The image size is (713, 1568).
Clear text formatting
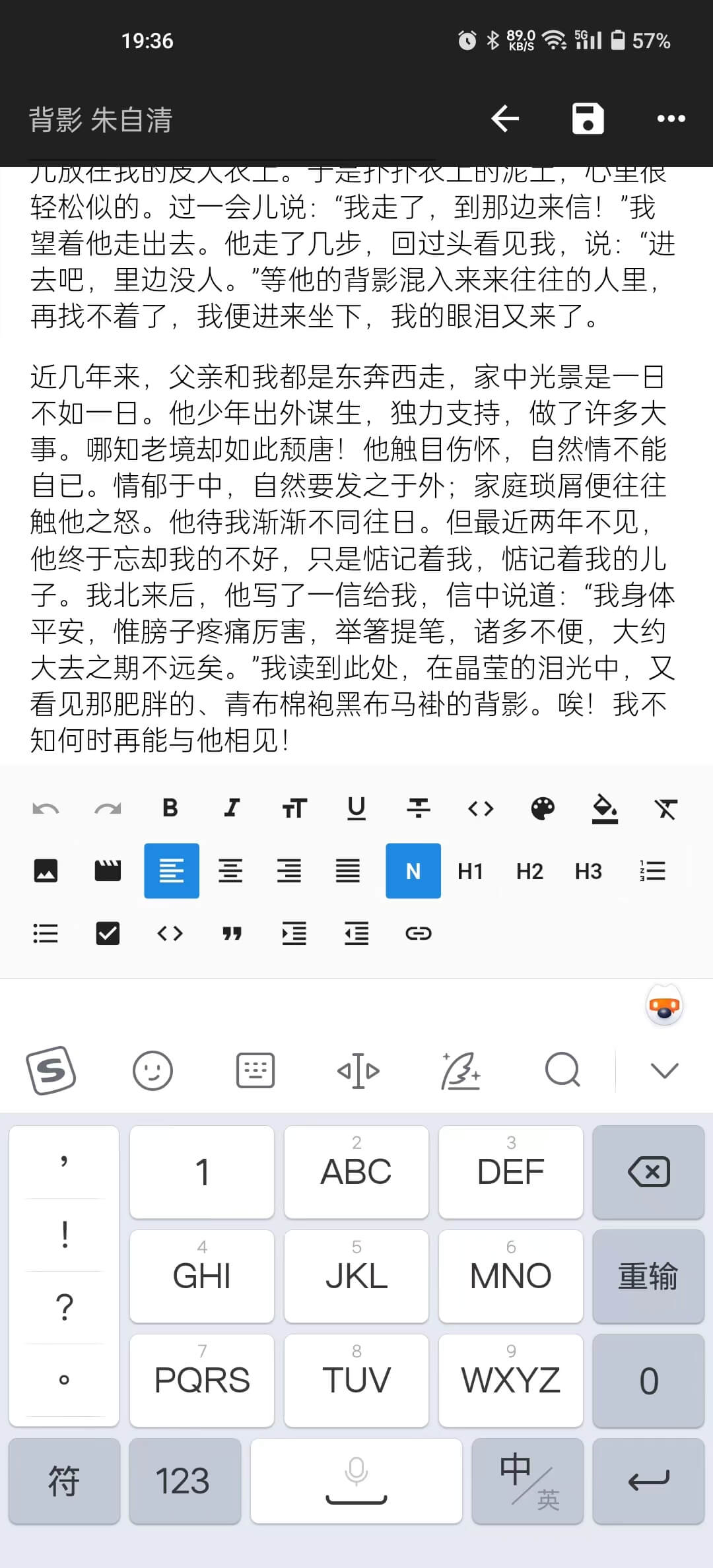(x=665, y=808)
